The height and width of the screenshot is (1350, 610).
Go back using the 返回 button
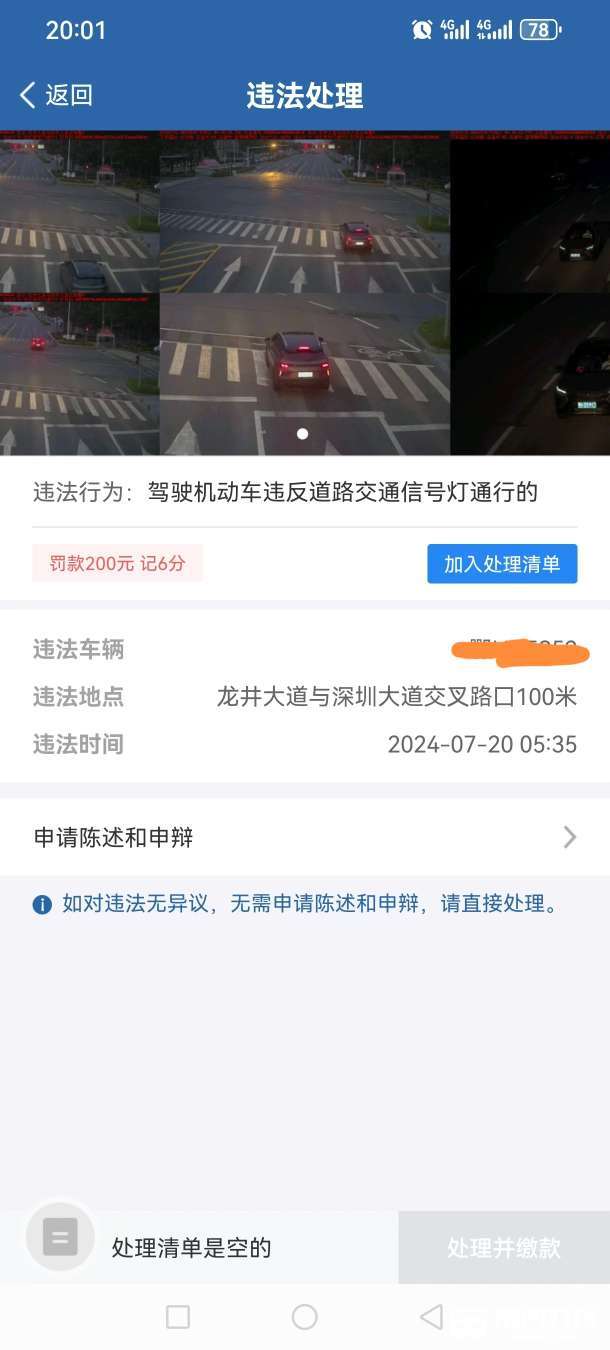pyautogui.click(x=56, y=95)
